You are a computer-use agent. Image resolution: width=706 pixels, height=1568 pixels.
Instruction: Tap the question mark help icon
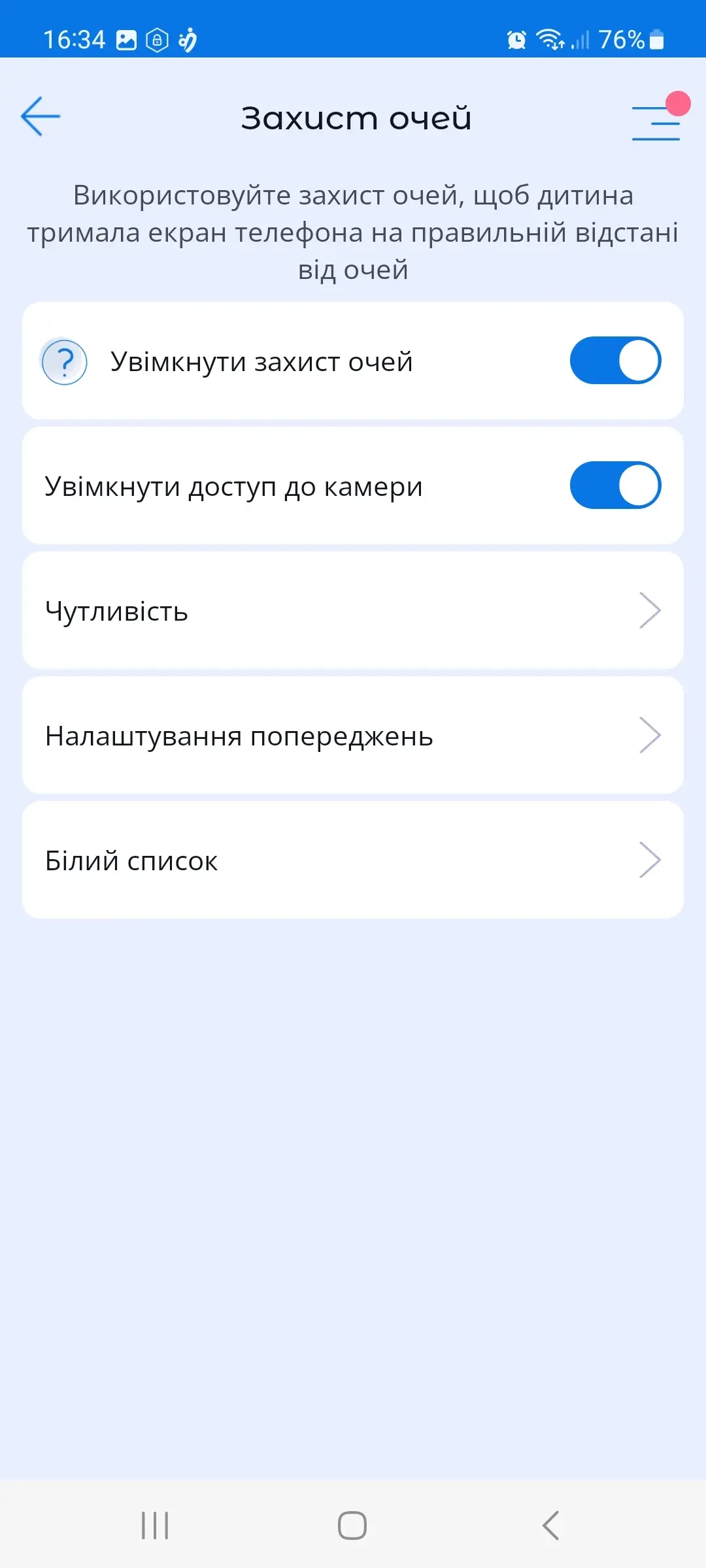click(64, 361)
